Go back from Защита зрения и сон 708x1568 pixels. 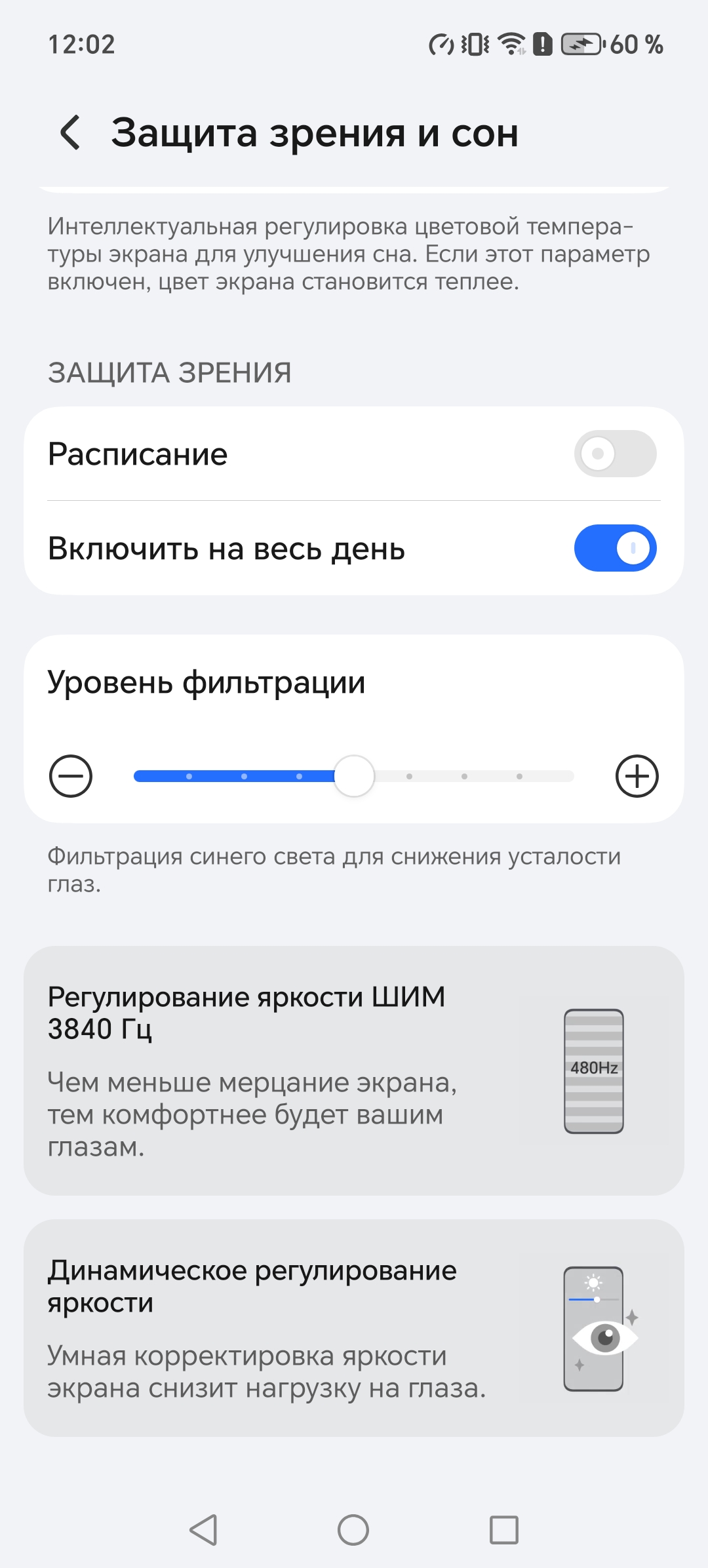coord(71,133)
